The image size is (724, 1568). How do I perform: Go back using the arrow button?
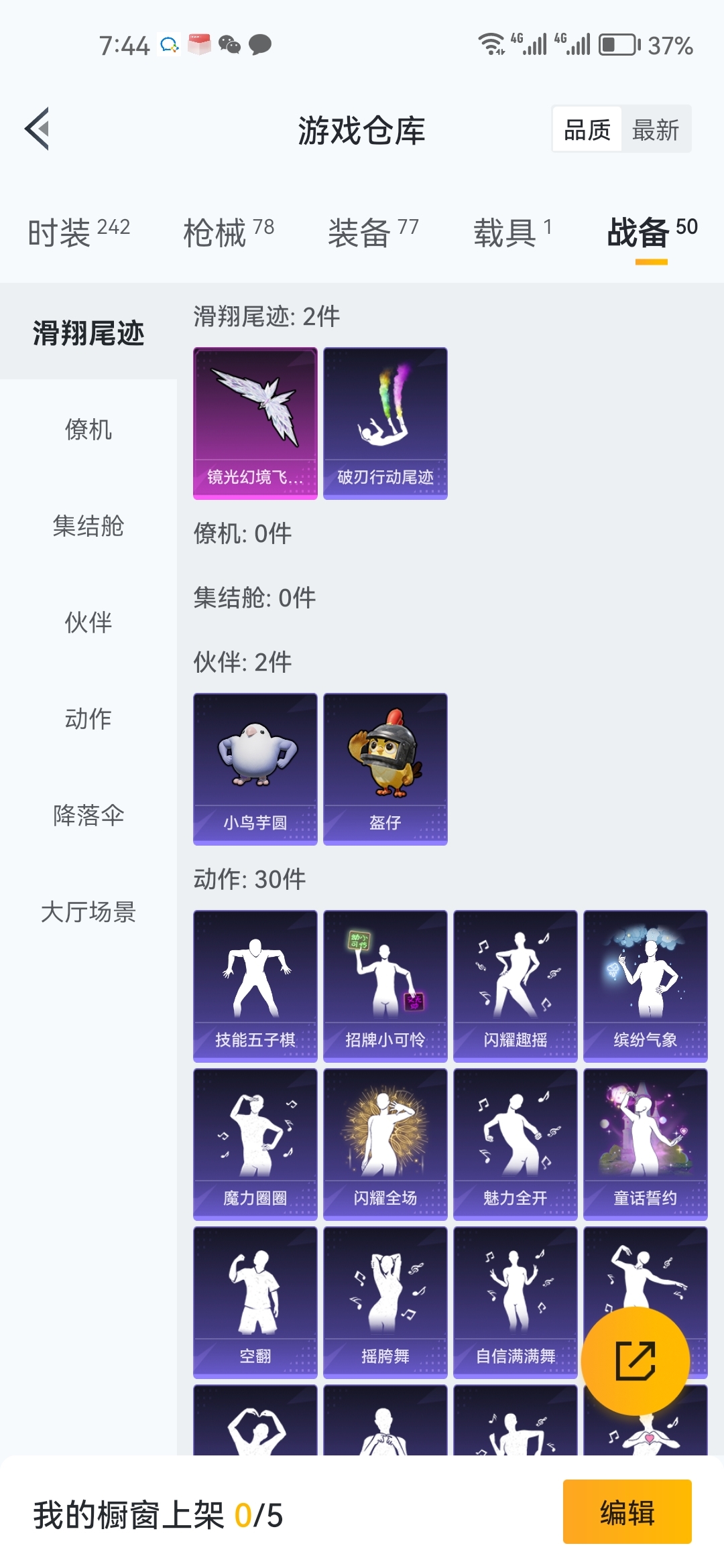click(38, 130)
